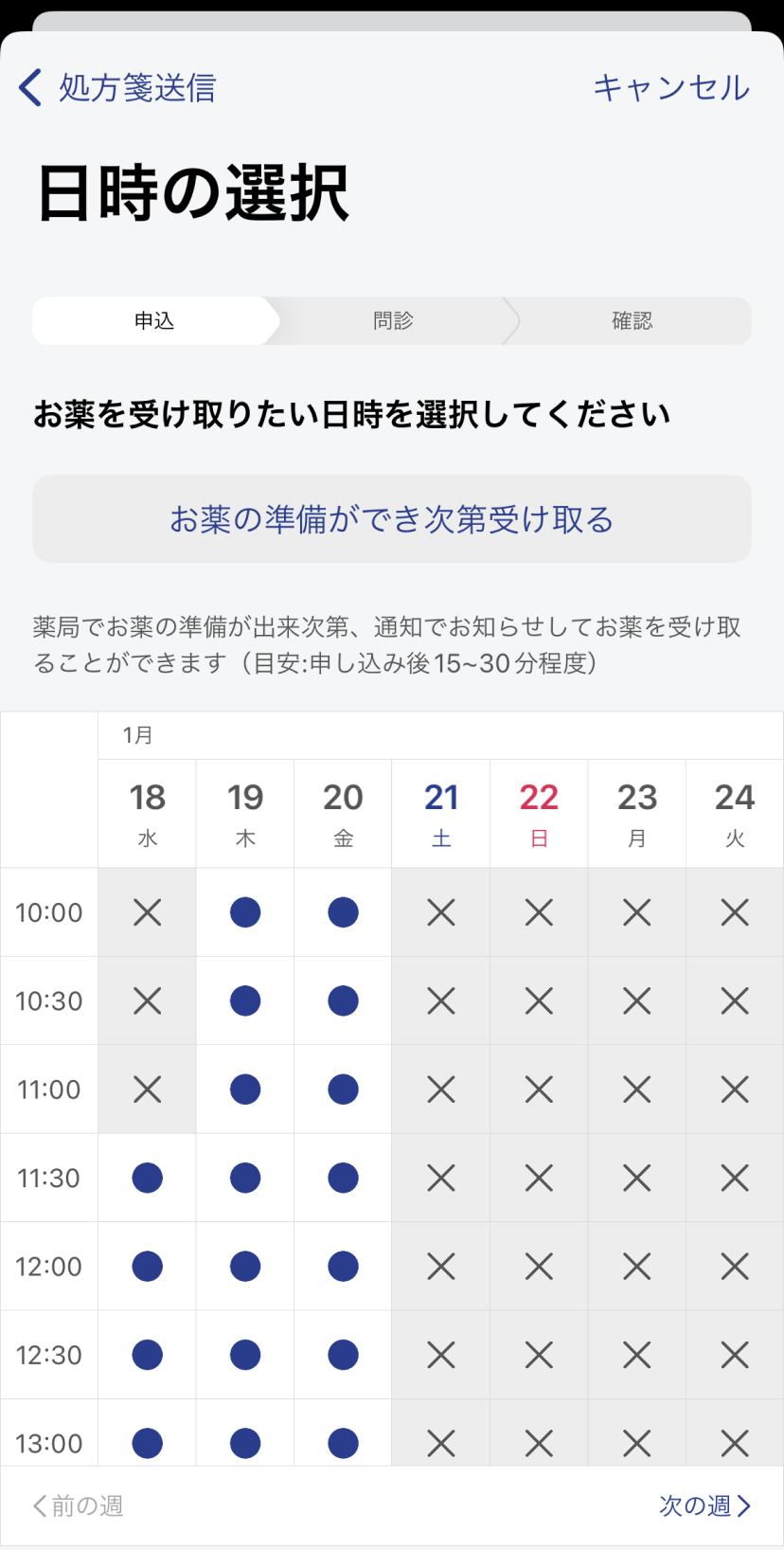Select 11:30 on Wednesday the 18th
784x1550 pixels.
[x=148, y=1178]
